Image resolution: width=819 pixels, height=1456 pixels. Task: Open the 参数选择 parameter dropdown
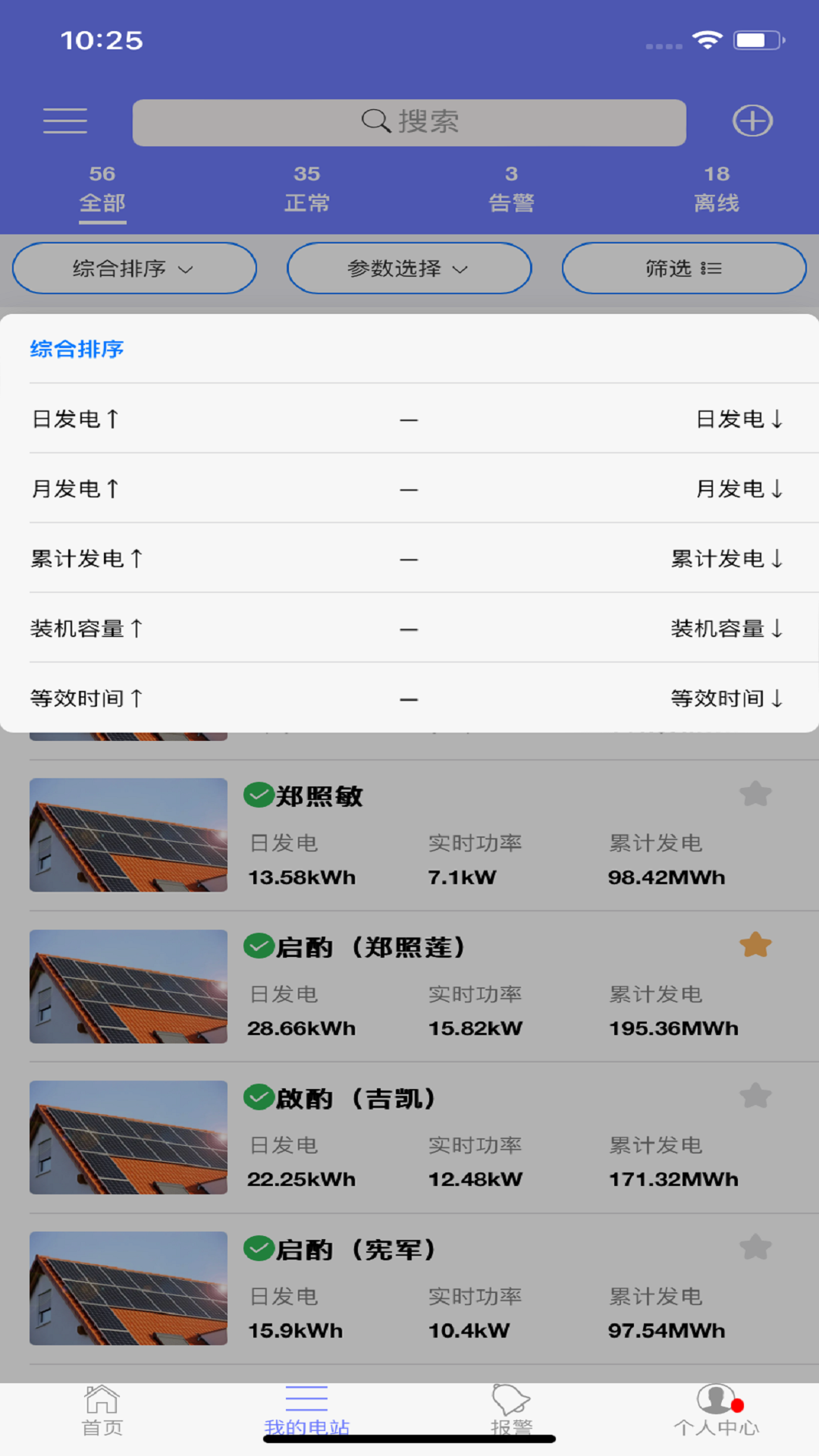(x=409, y=268)
